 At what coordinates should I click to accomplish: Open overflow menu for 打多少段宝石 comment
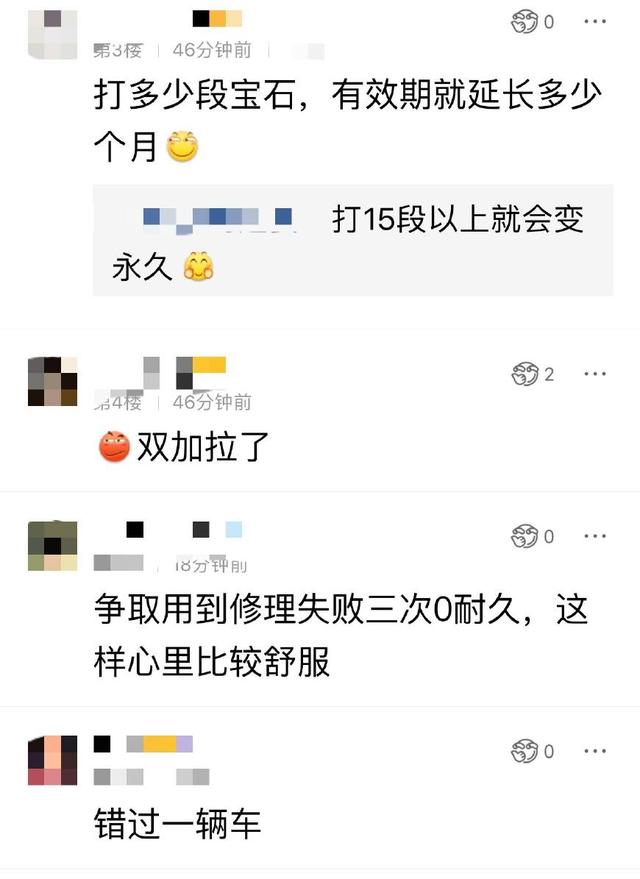595,21
